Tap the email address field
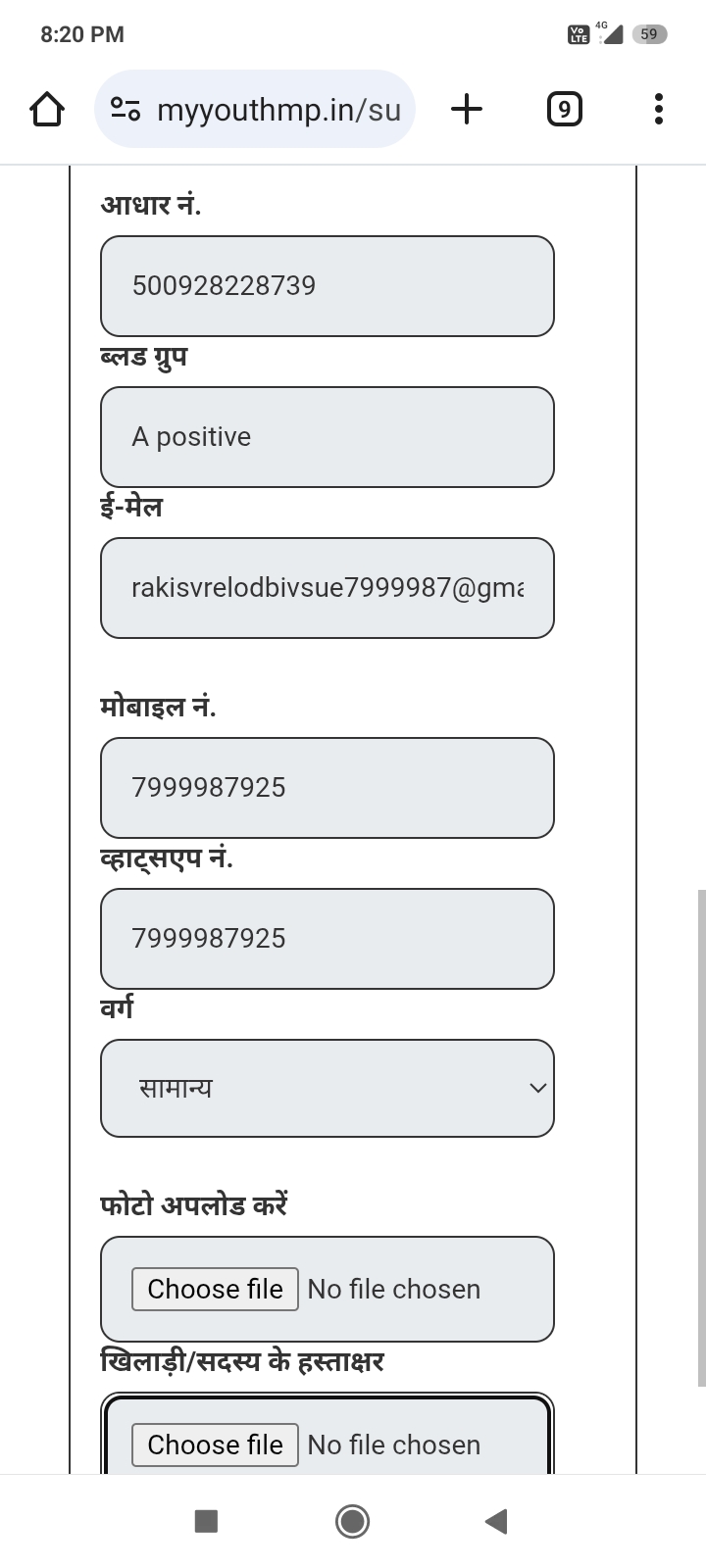The width and height of the screenshot is (706, 1568). pos(328,588)
